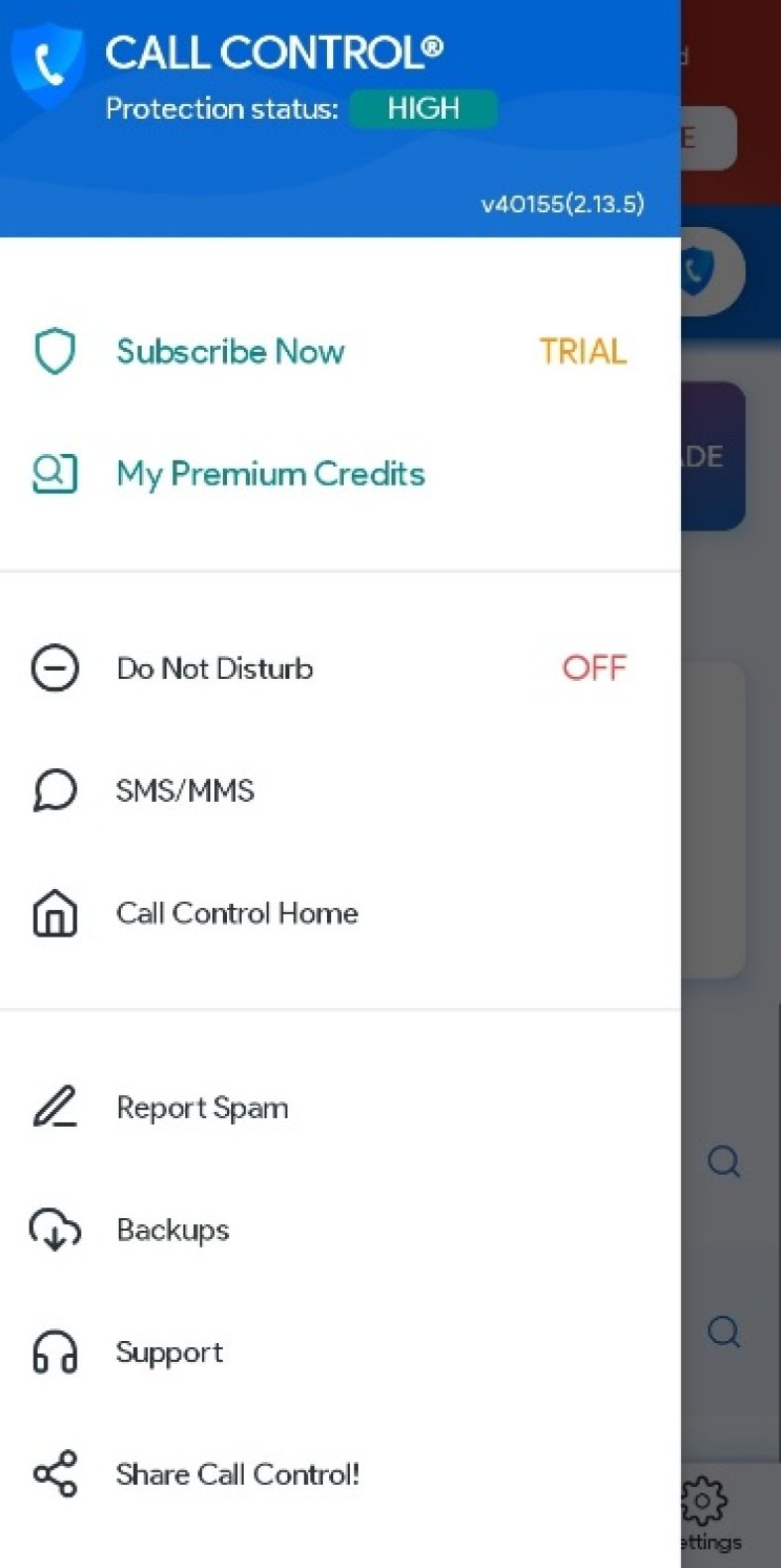Click the Backups cloud-download icon
Viewport: 781px width, 1568px height.
click(55, 1230)
